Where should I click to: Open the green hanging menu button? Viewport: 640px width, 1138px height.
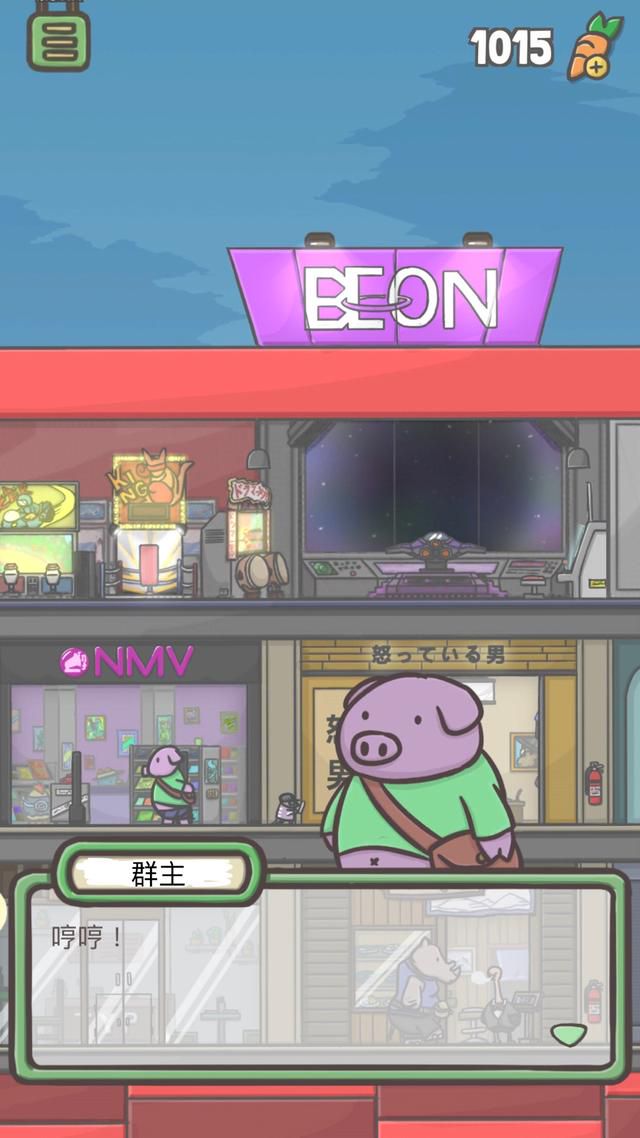(x=59, y=41)
